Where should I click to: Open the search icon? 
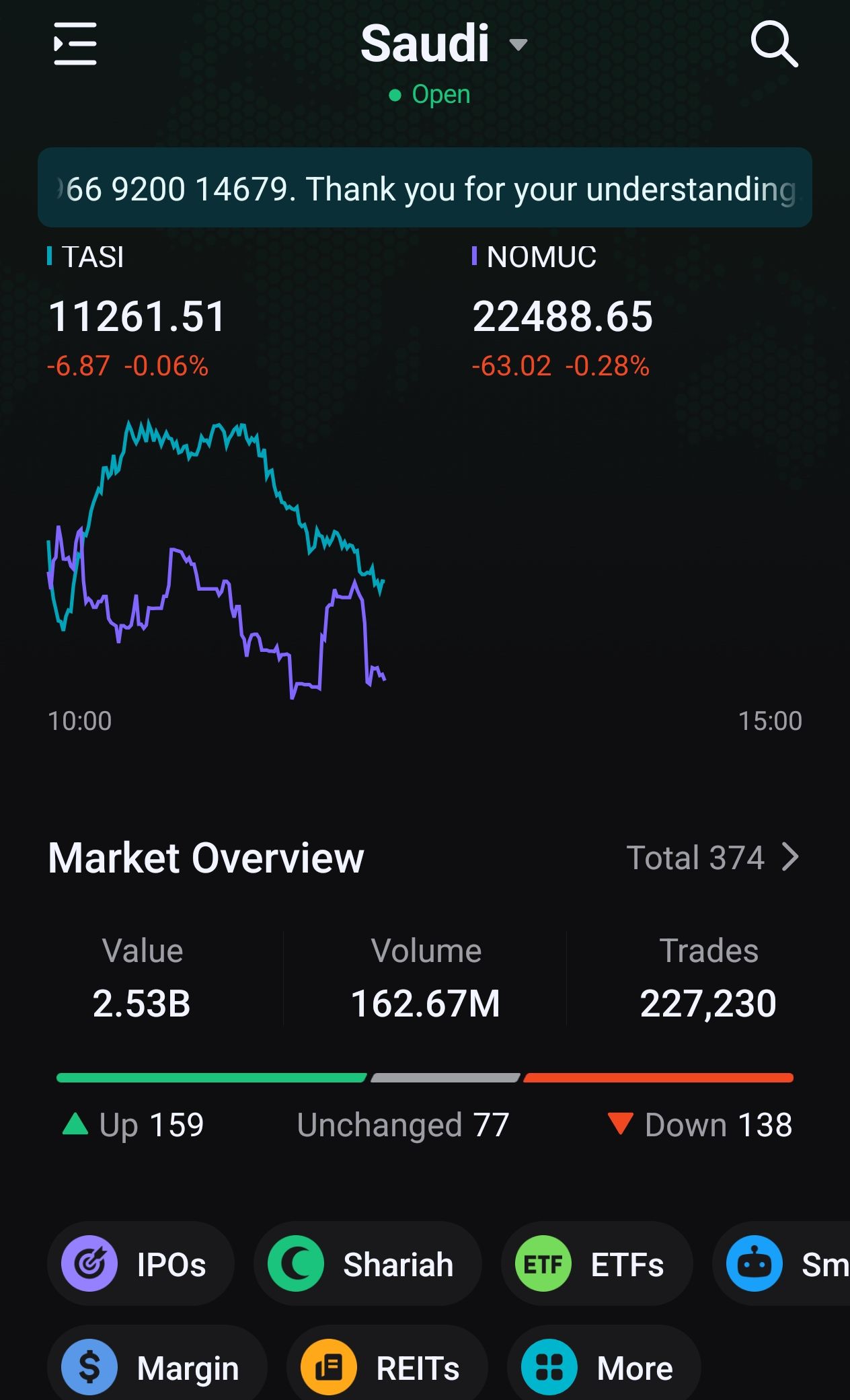tap(773, 44)
